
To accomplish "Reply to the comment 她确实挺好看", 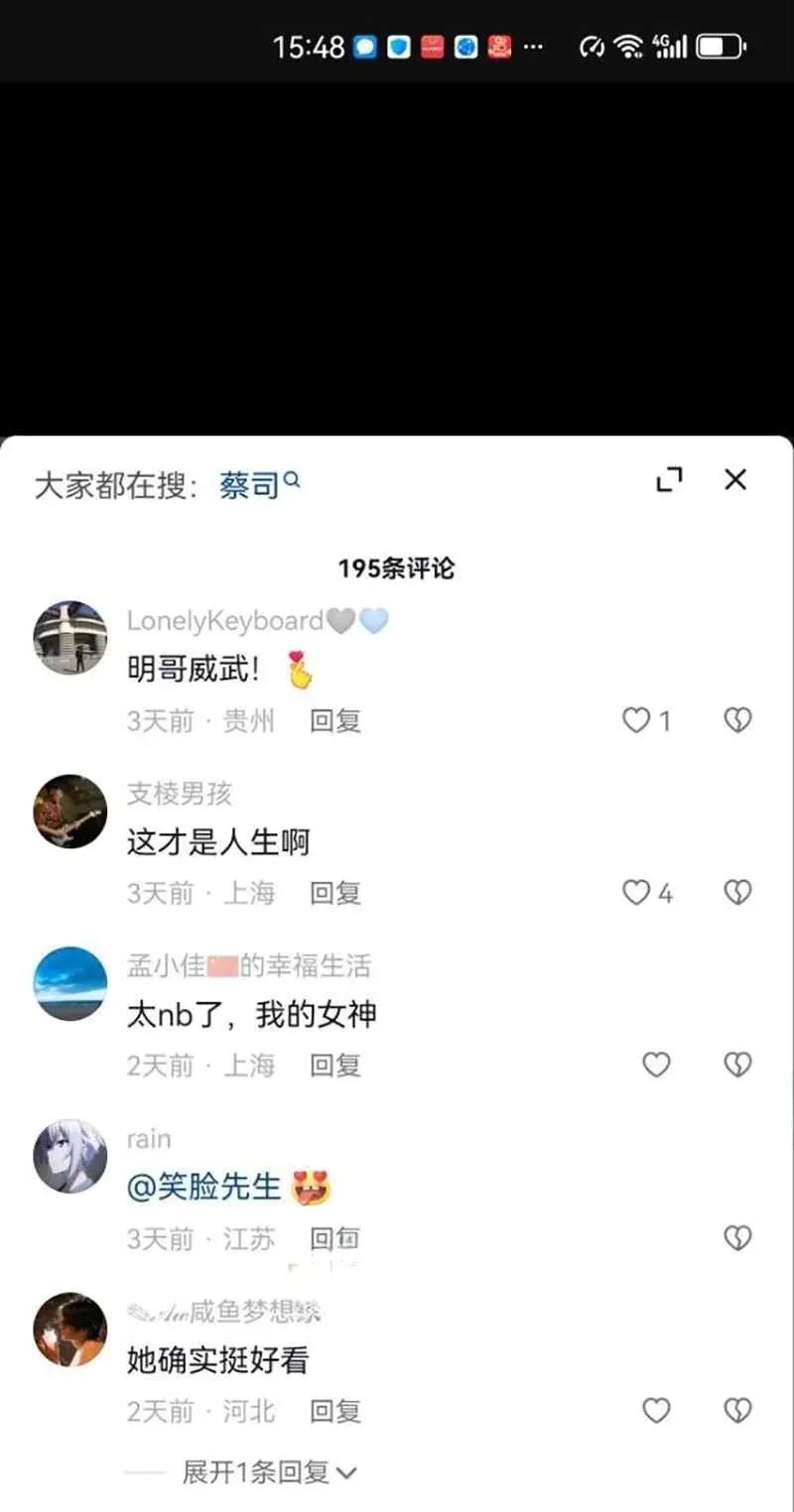I will point(334,1411).
